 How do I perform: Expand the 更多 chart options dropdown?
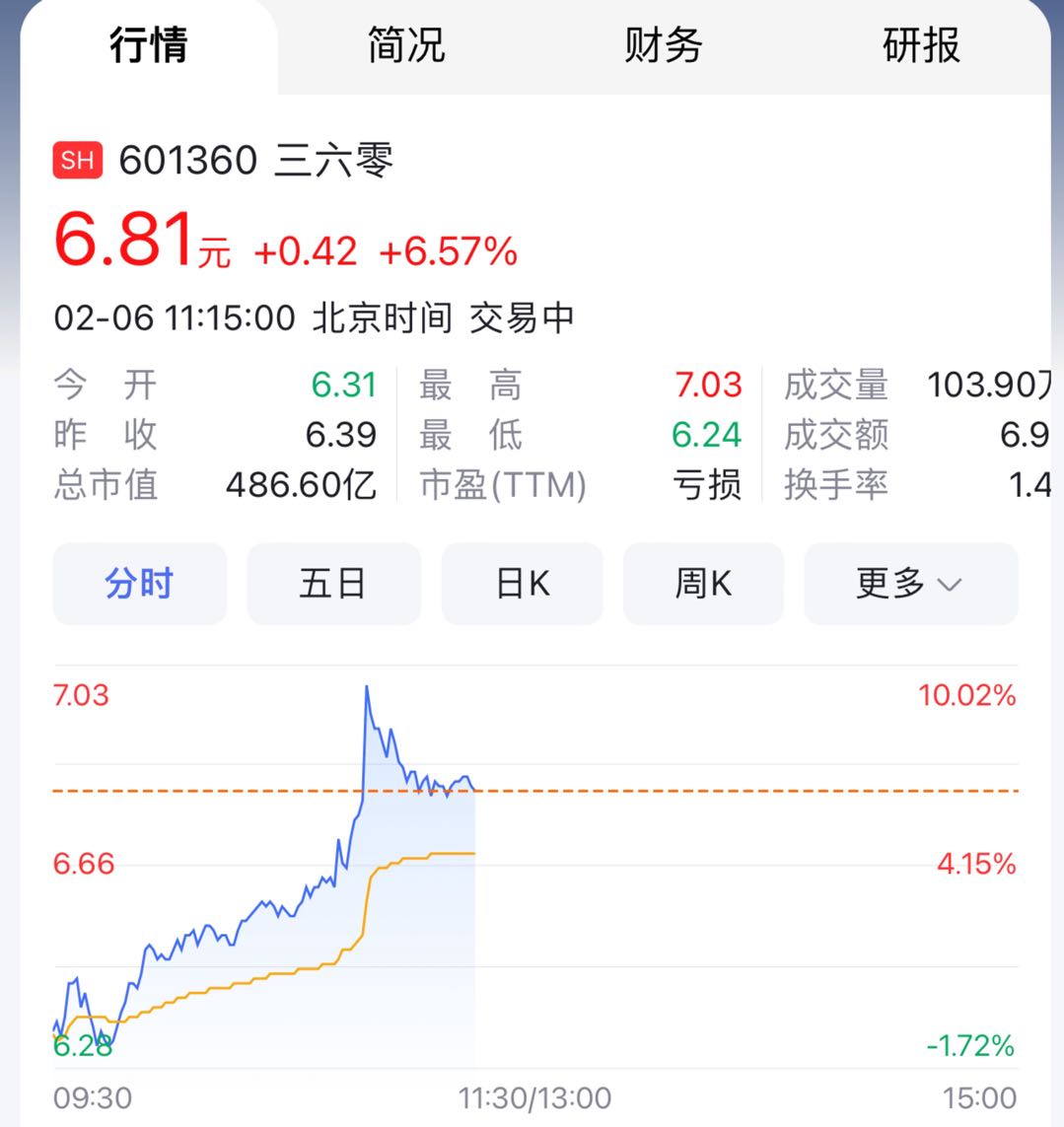[x=910, y=584]
